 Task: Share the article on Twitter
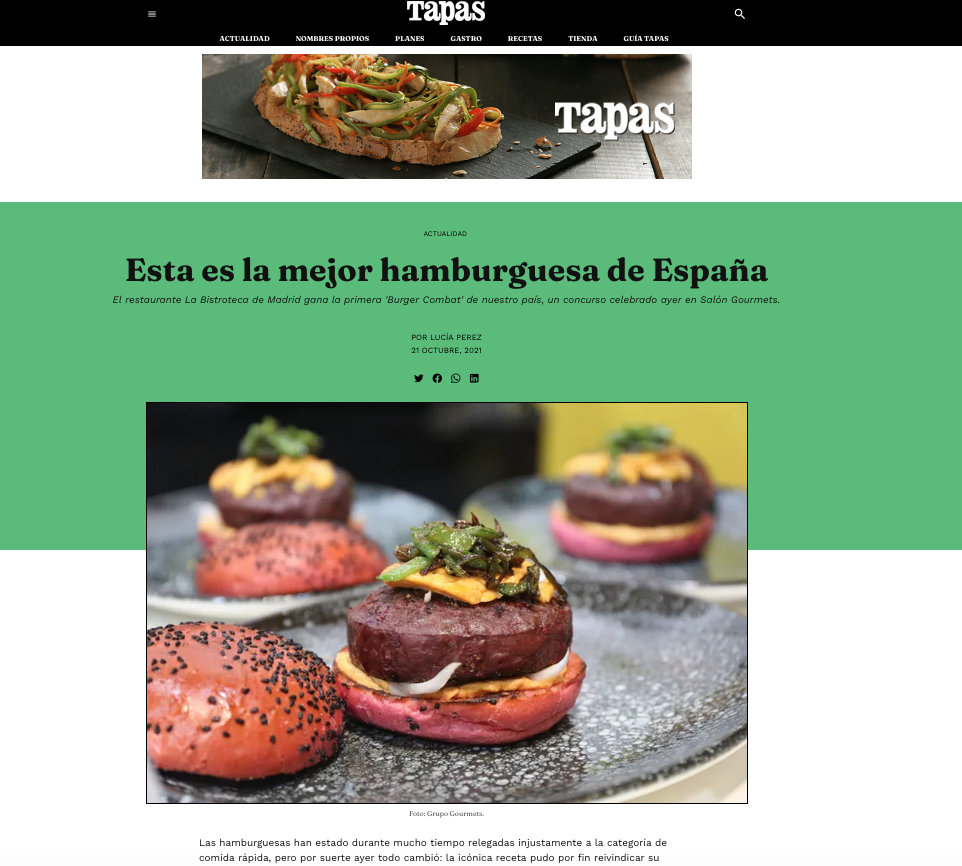[419, 378]
